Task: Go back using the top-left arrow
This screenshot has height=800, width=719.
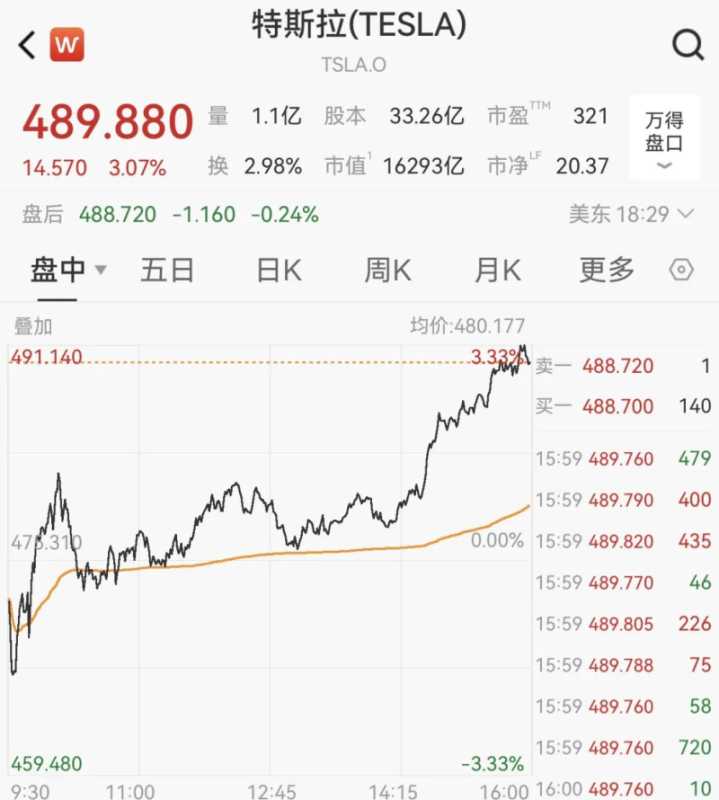Action: [x=27, y=45]
